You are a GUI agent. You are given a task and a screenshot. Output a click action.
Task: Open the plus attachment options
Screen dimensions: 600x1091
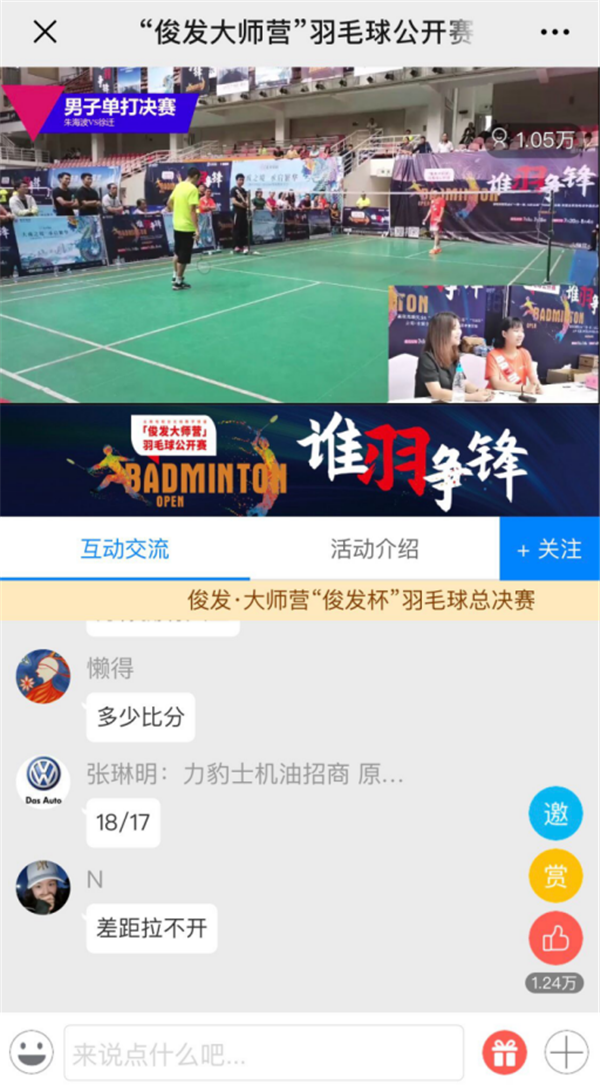[x=565, y=1053]
